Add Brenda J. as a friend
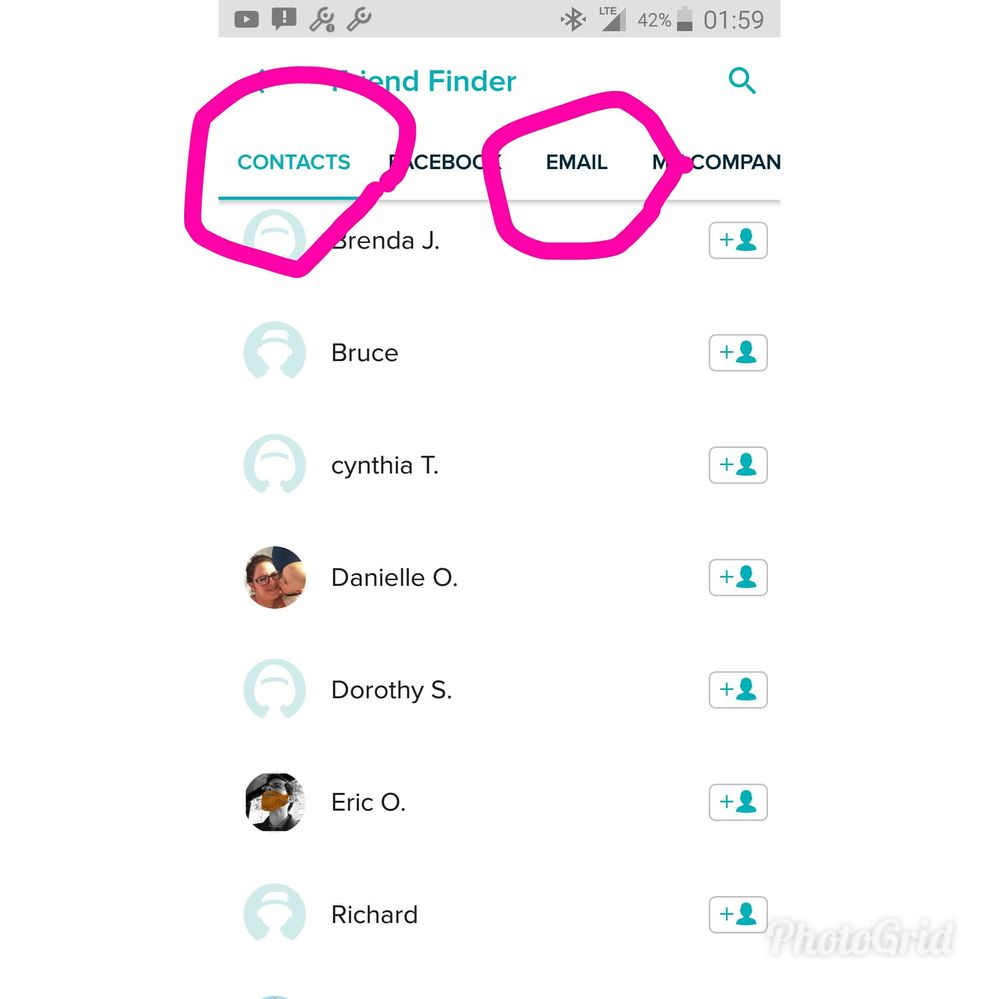Viewport: 999px width, 999px height. pos(738,241)
